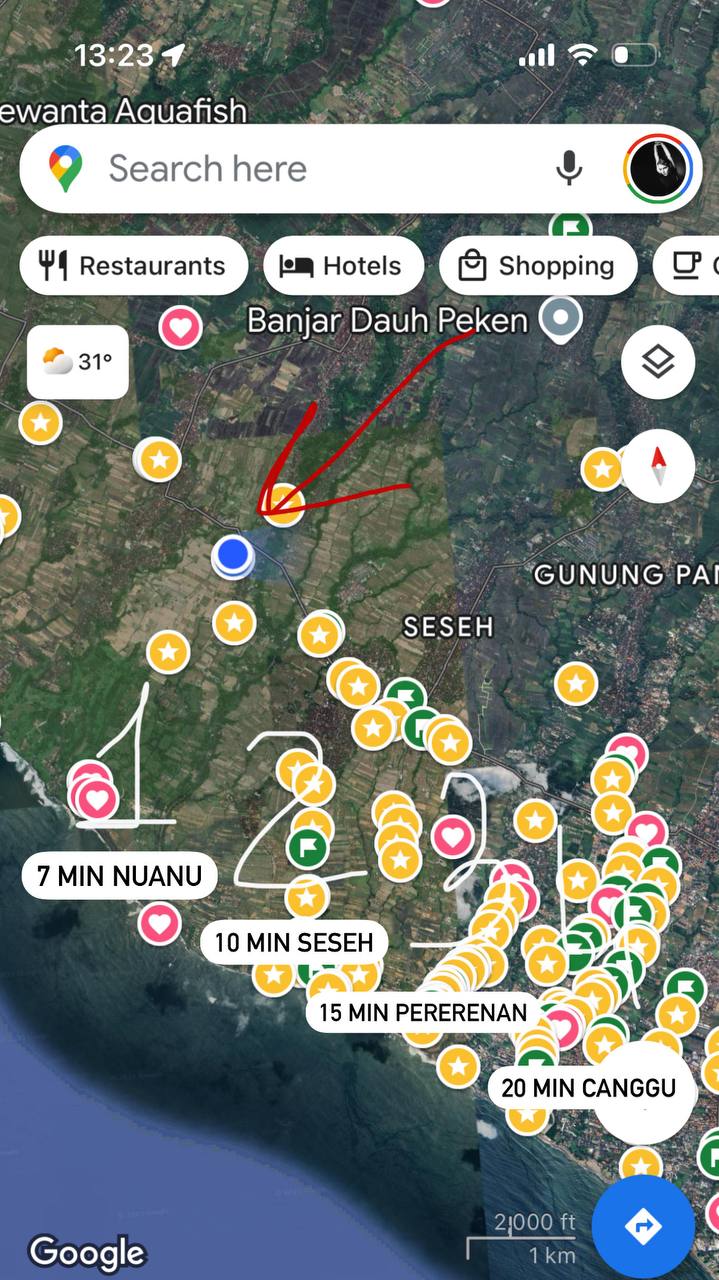Viewport: 719px width, 1280px height.
Task: Open the Banjar Dauh Peken place pin
Action: click(561, 320)
